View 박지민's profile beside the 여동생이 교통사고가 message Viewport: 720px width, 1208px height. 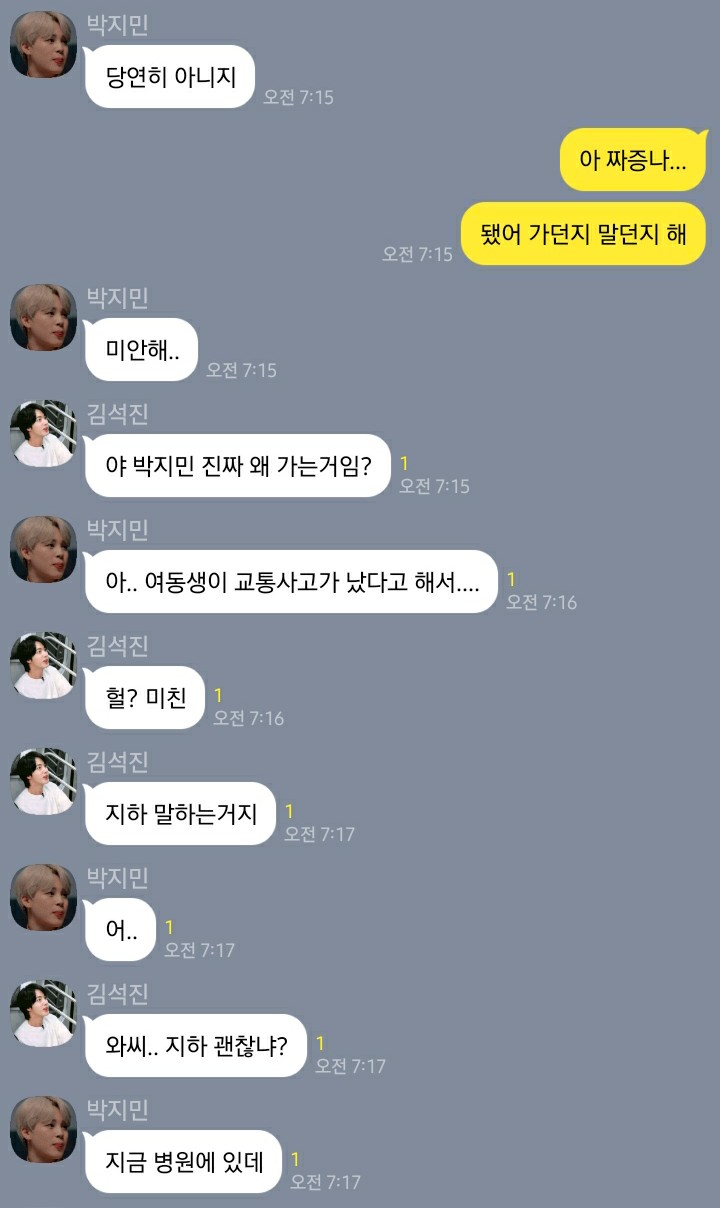[43, 549]
